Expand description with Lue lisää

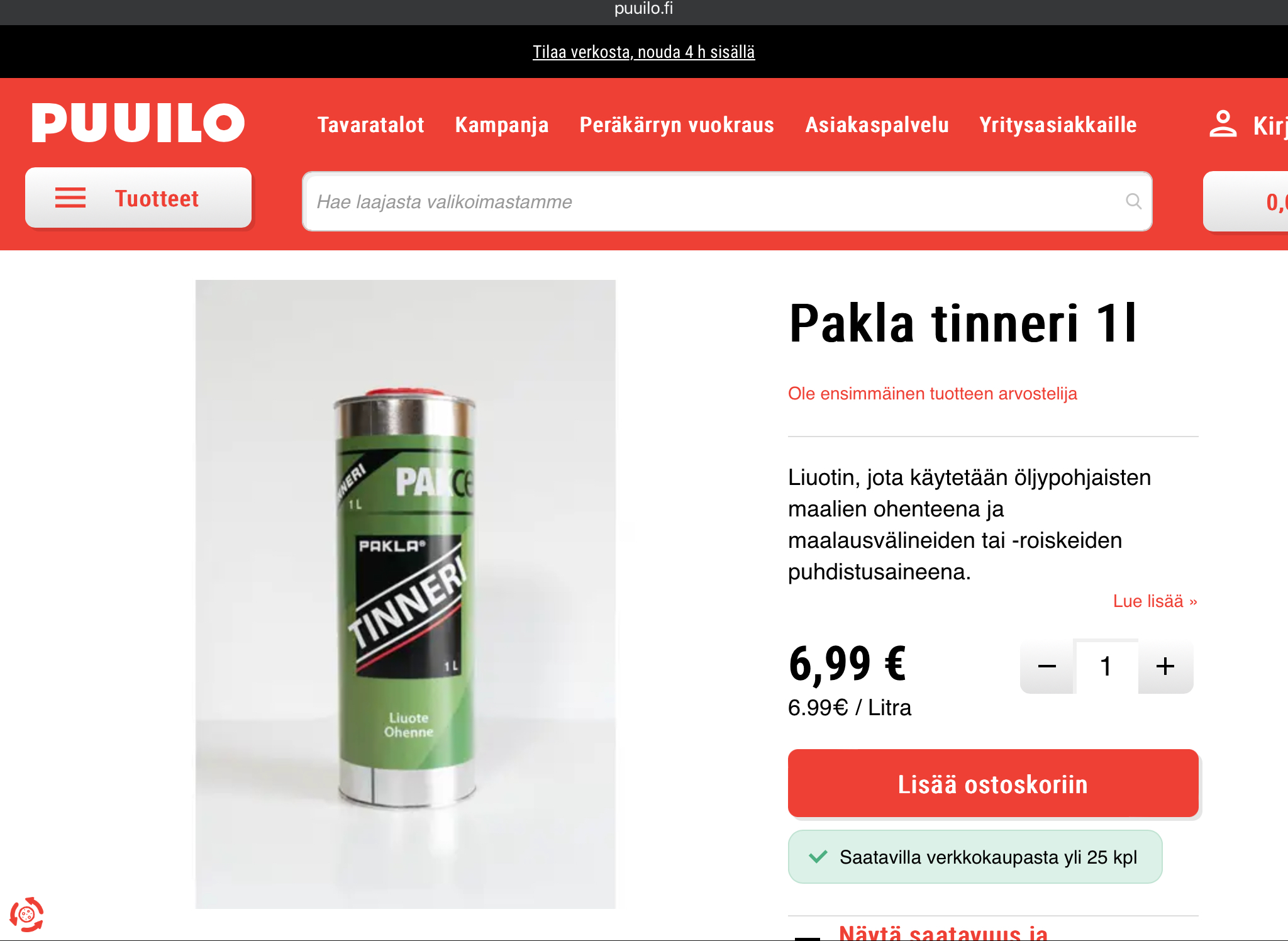click(1155, 601)
